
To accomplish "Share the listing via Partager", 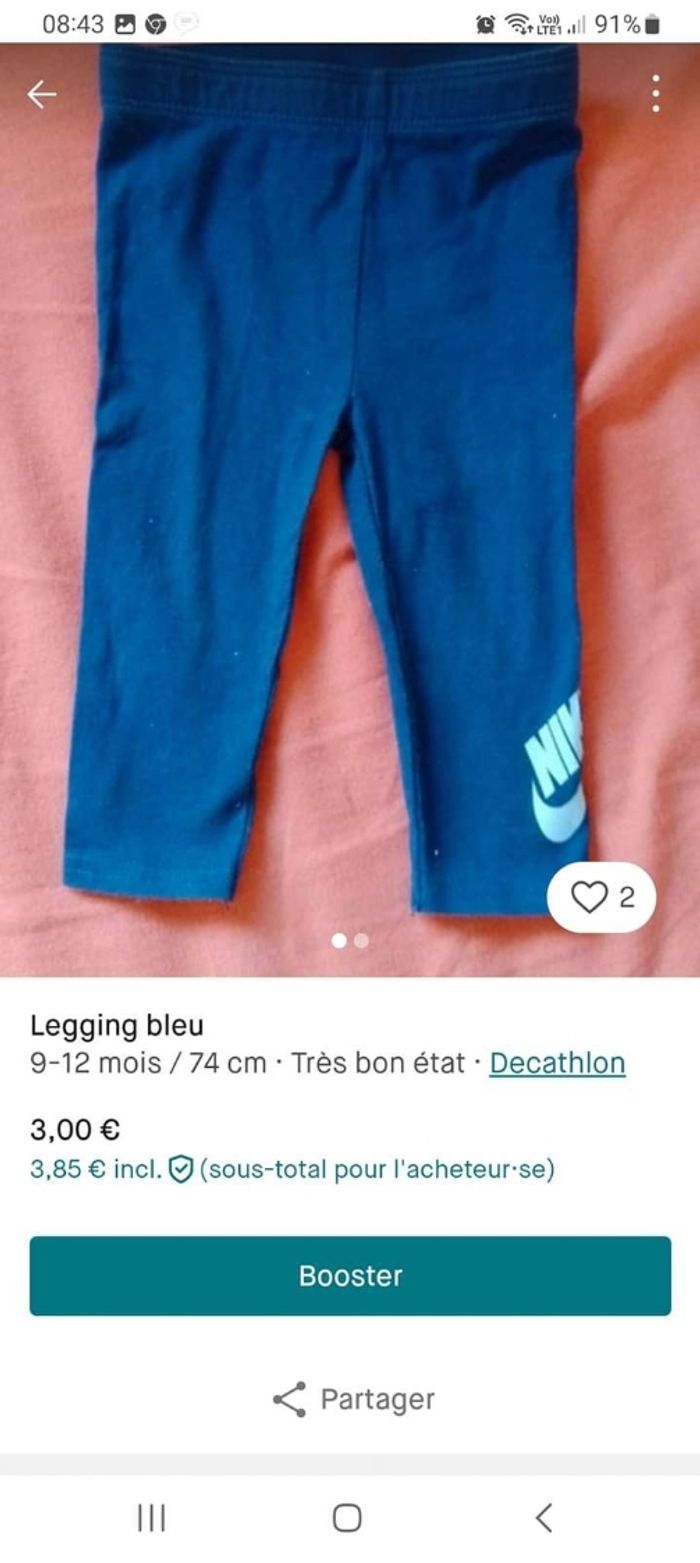I will pos(353,1399).
